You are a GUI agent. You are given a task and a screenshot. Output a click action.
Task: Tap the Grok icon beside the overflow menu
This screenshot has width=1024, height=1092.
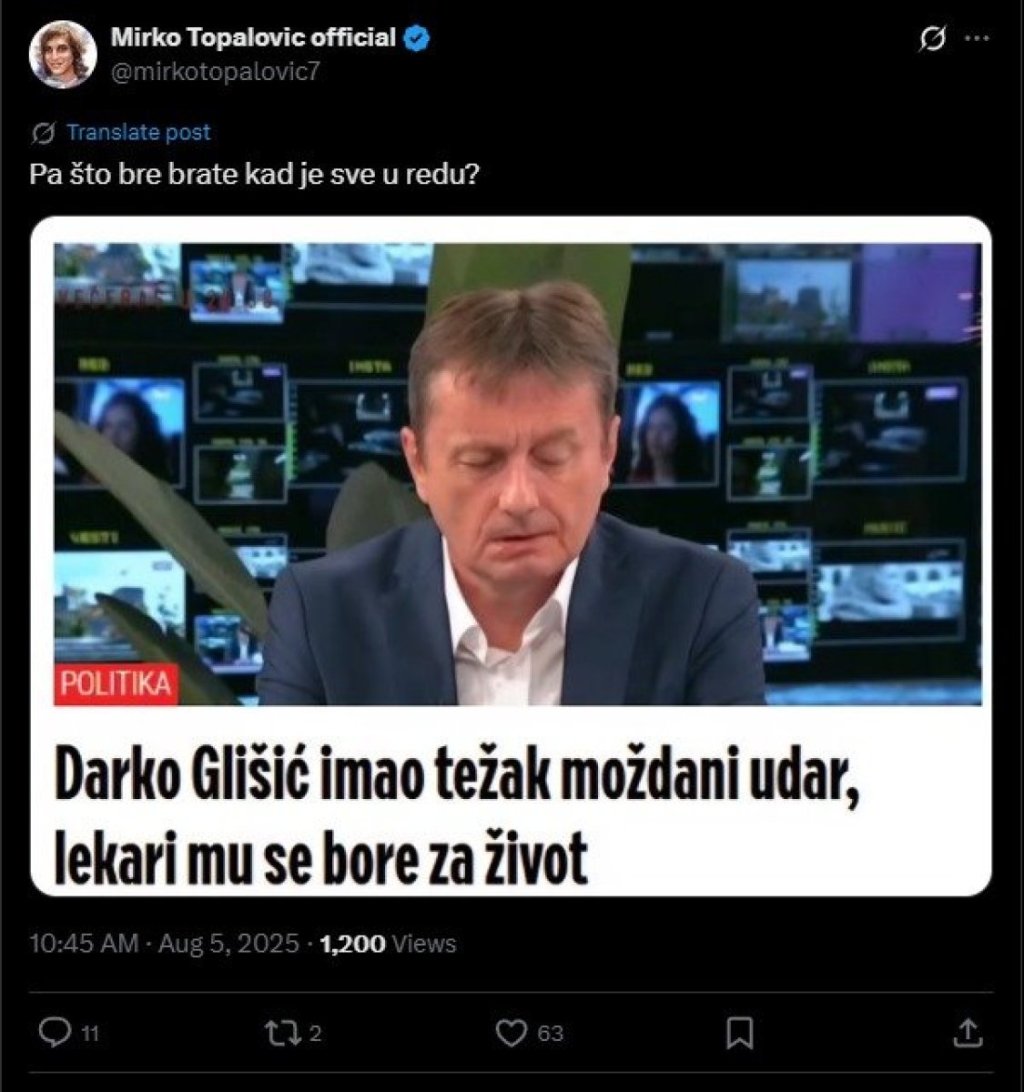(931, 39)
